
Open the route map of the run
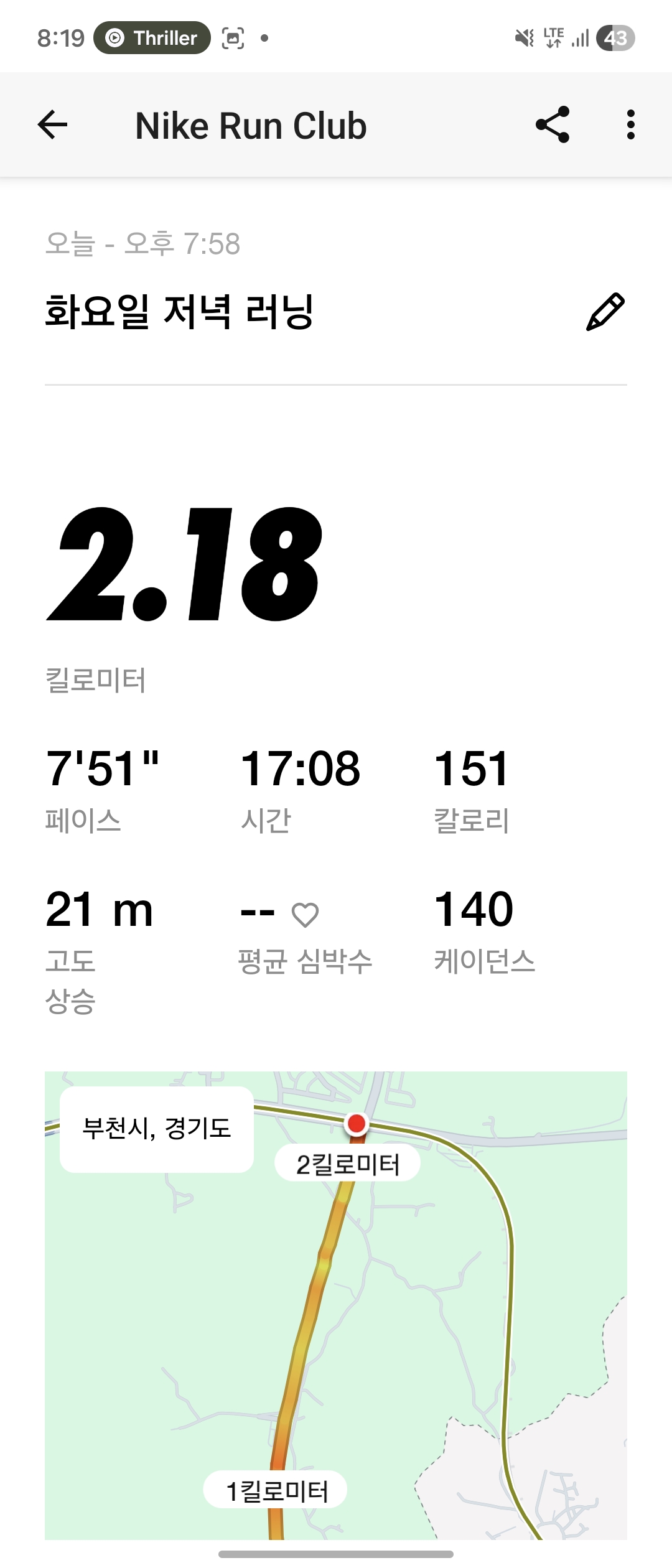(336, 1305)
